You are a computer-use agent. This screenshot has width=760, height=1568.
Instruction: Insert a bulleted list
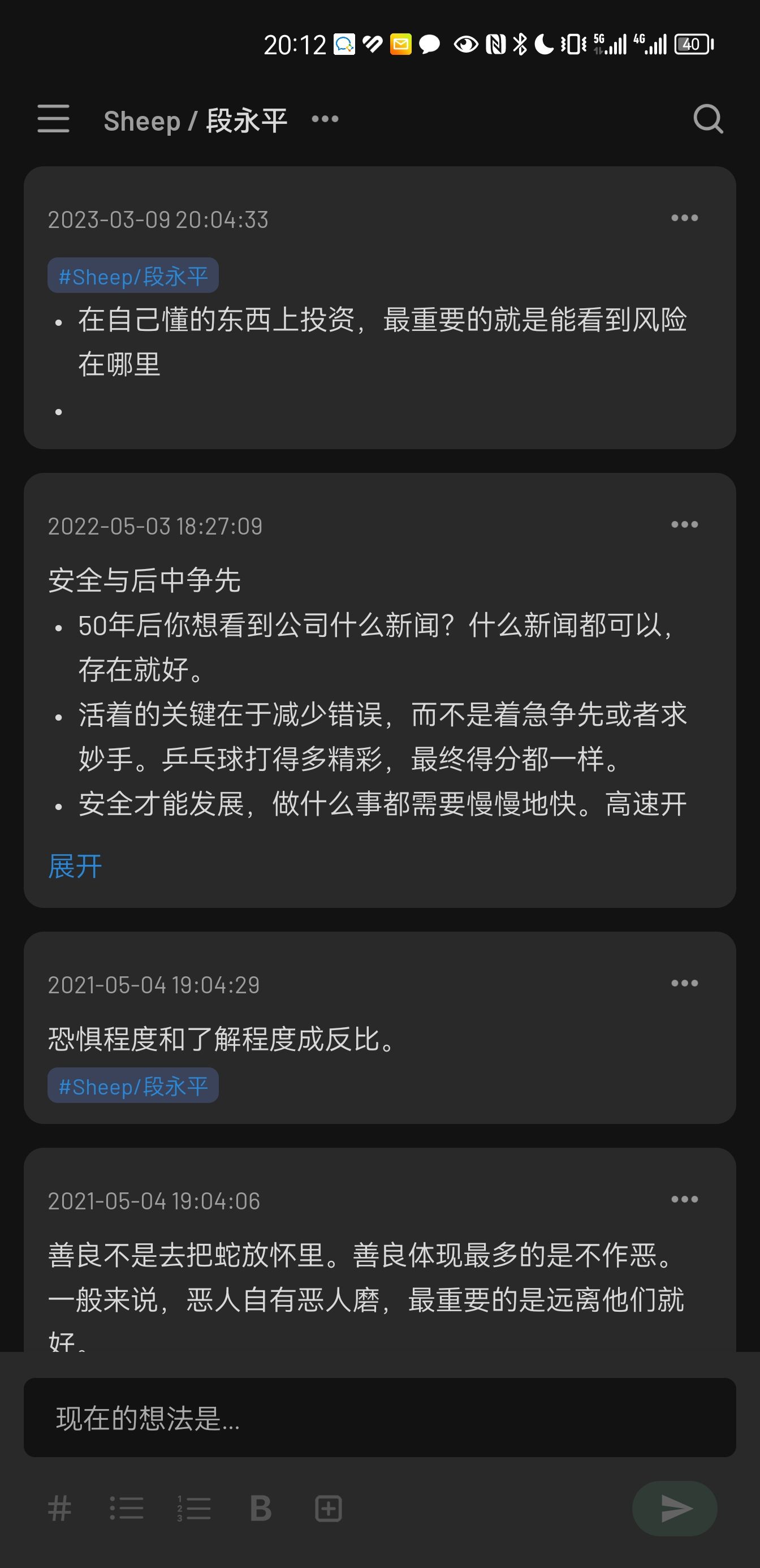[x=127, y=1509]
